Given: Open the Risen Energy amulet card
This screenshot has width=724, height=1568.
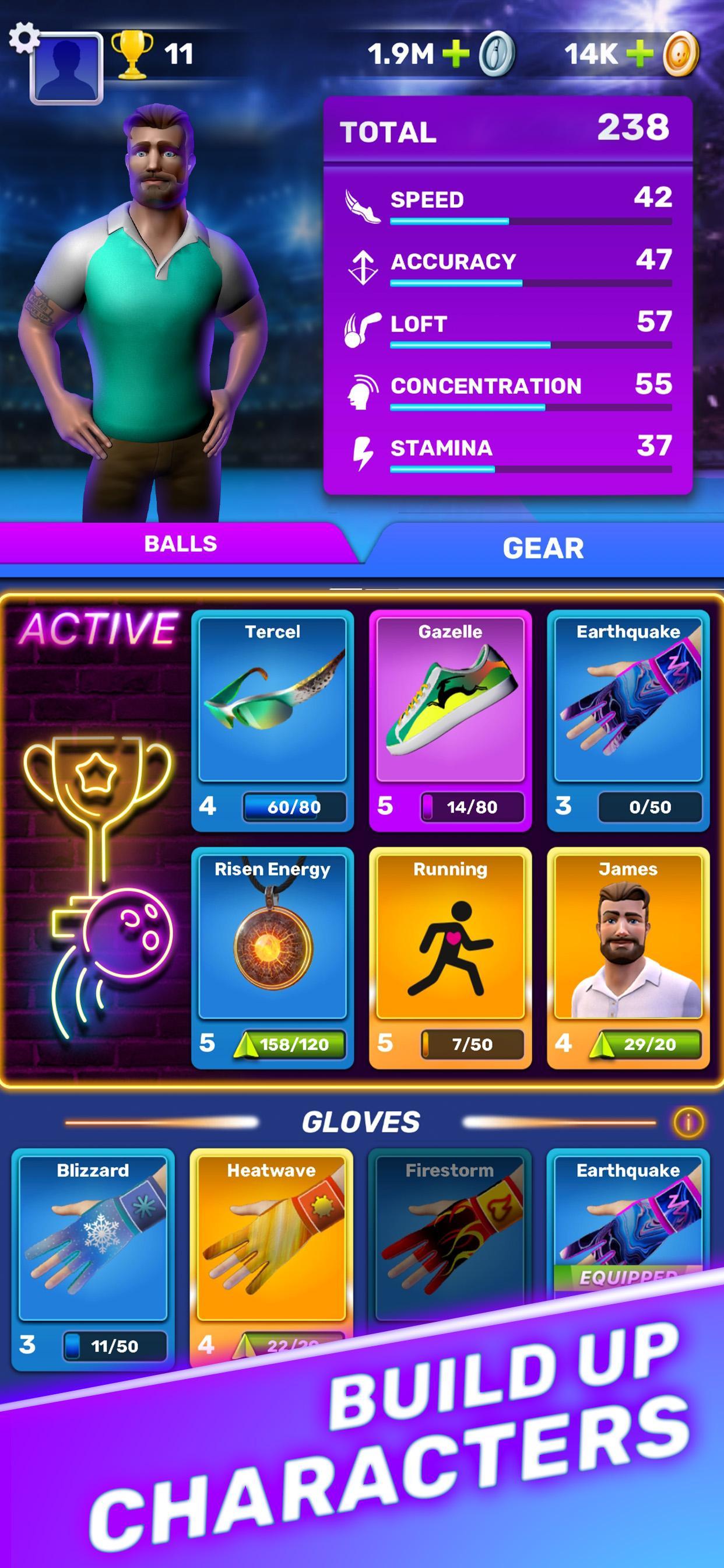Looking at the screenshot, I should pyautogui.click(x=273, y=958).
